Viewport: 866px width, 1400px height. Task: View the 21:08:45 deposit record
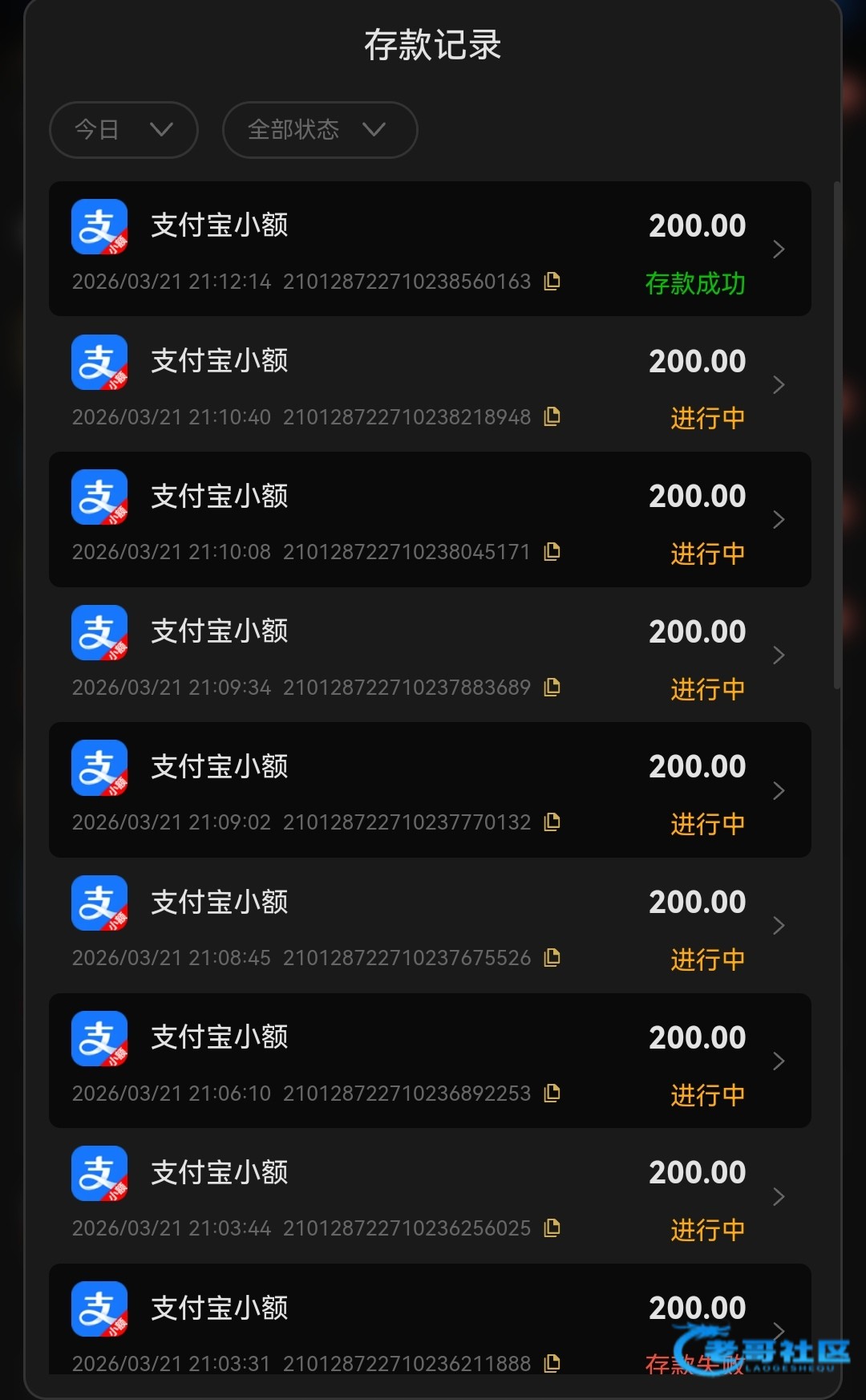click(430, 925)
